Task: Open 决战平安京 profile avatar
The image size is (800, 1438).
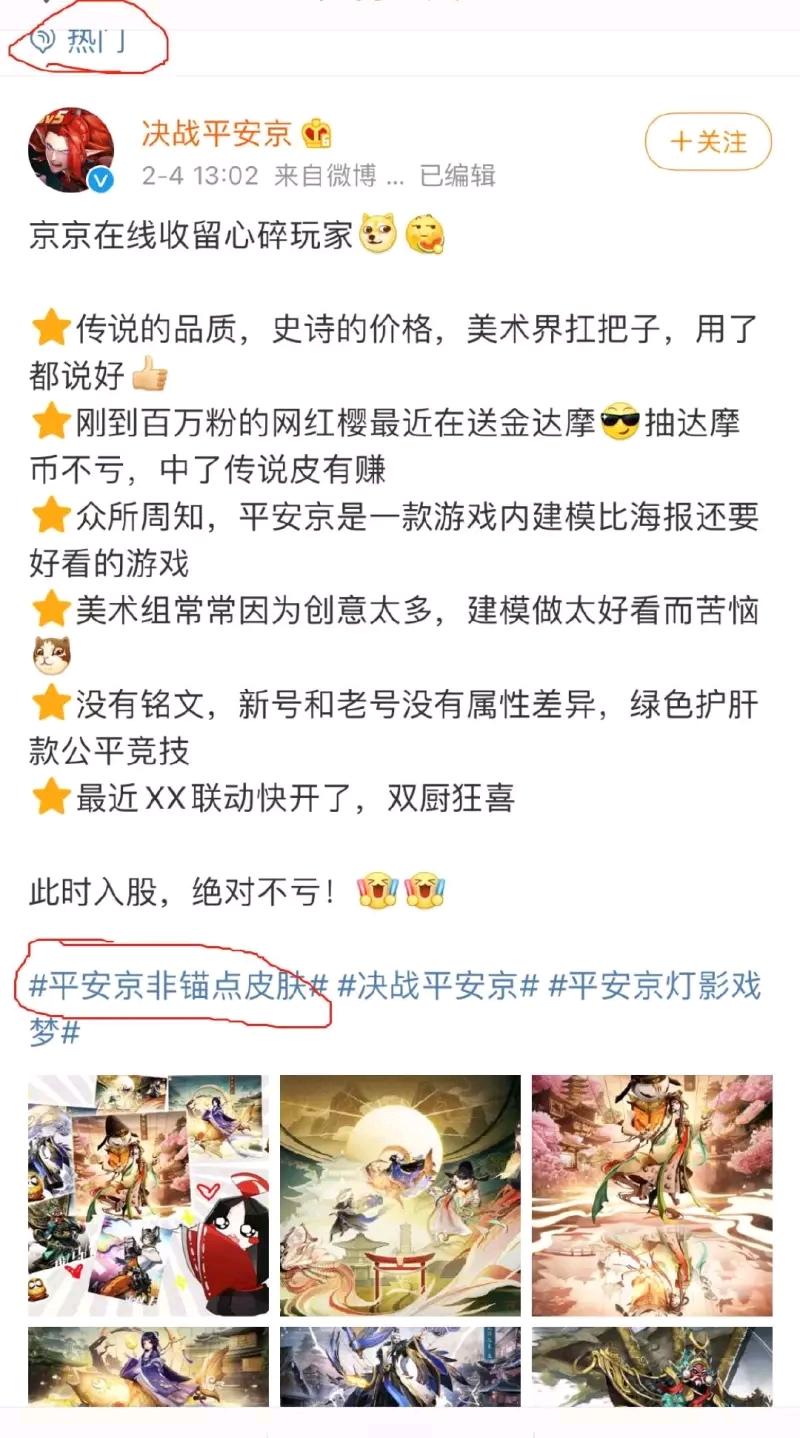Action: point(71,151)
